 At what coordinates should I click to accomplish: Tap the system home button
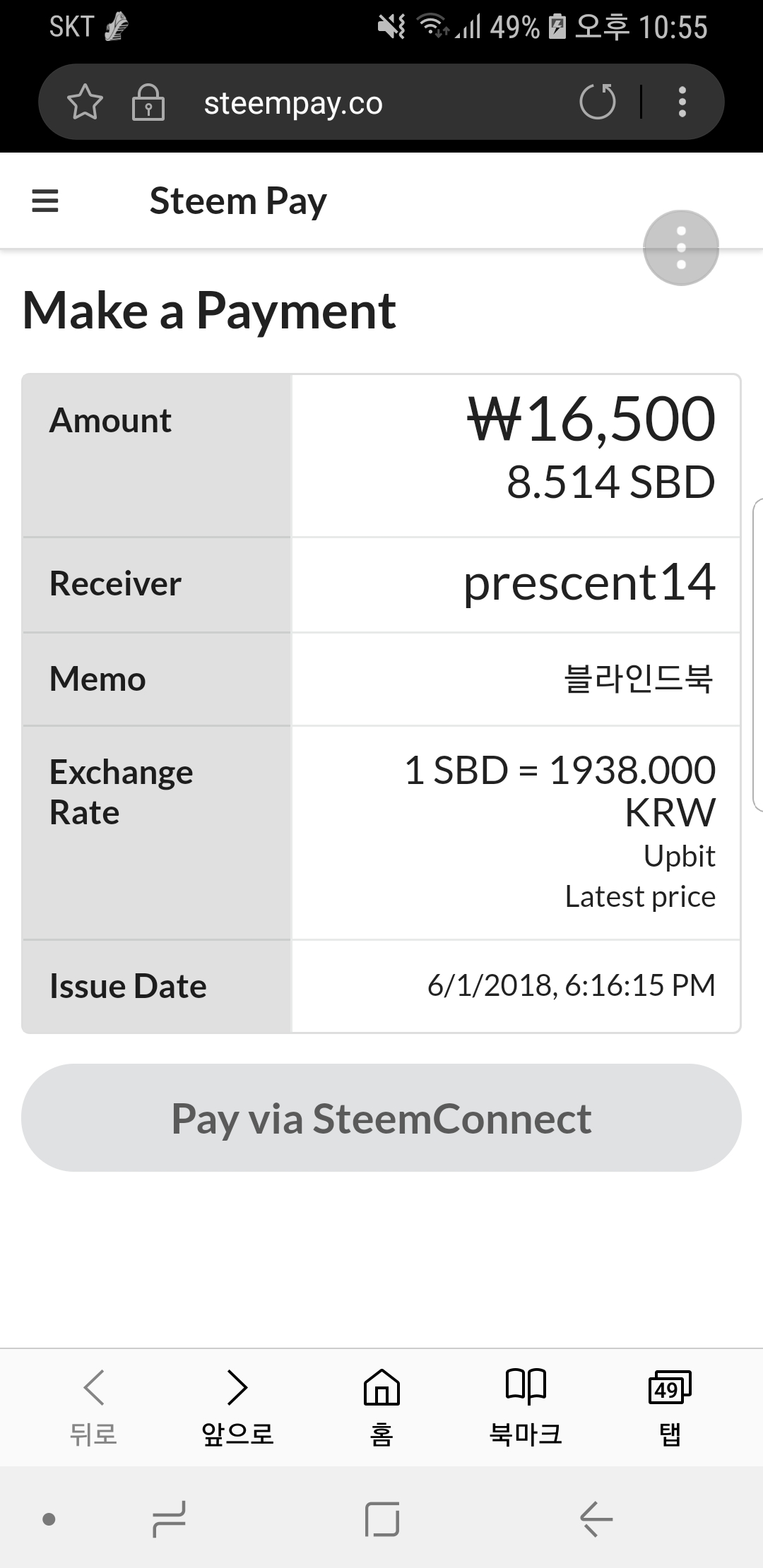click(x=381, y=1519)
